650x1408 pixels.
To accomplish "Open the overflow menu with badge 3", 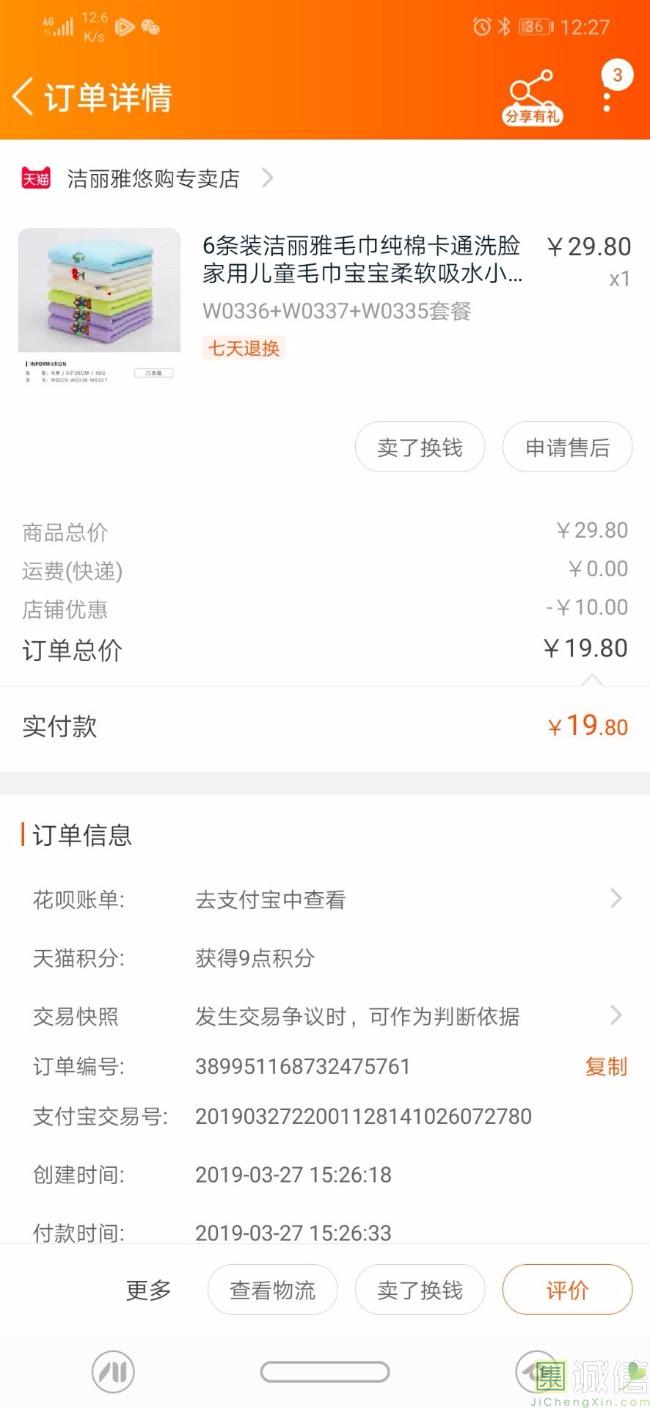I will (x=607, y=97).
